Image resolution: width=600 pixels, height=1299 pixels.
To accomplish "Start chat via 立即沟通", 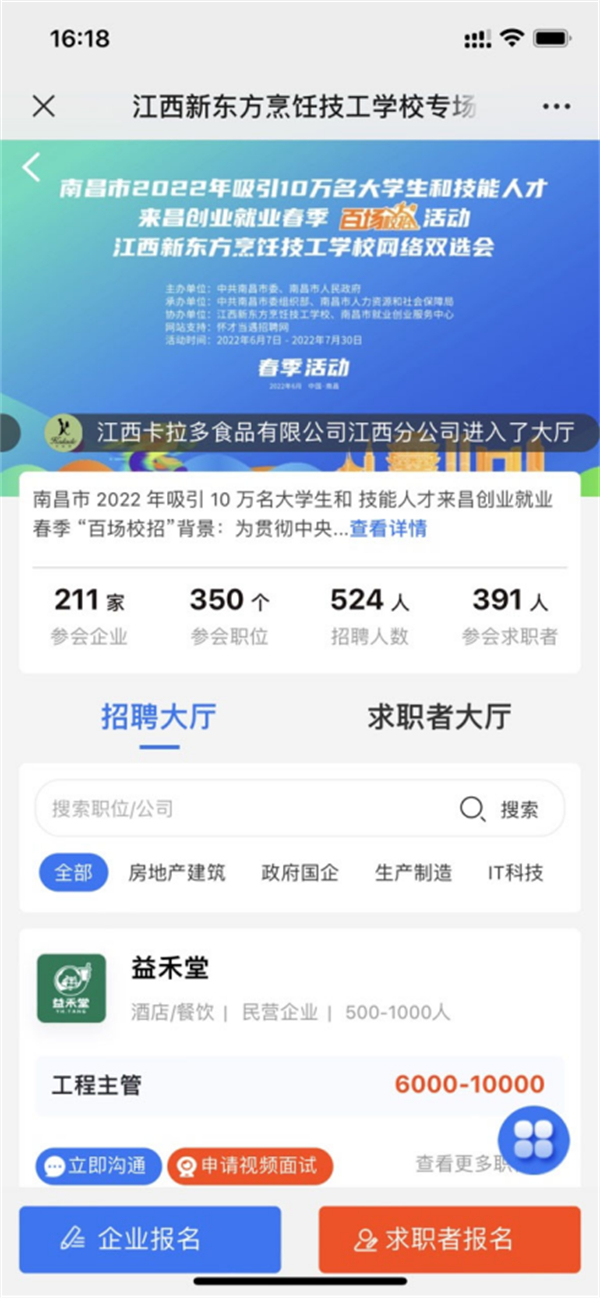I will tap(98, 1166).
